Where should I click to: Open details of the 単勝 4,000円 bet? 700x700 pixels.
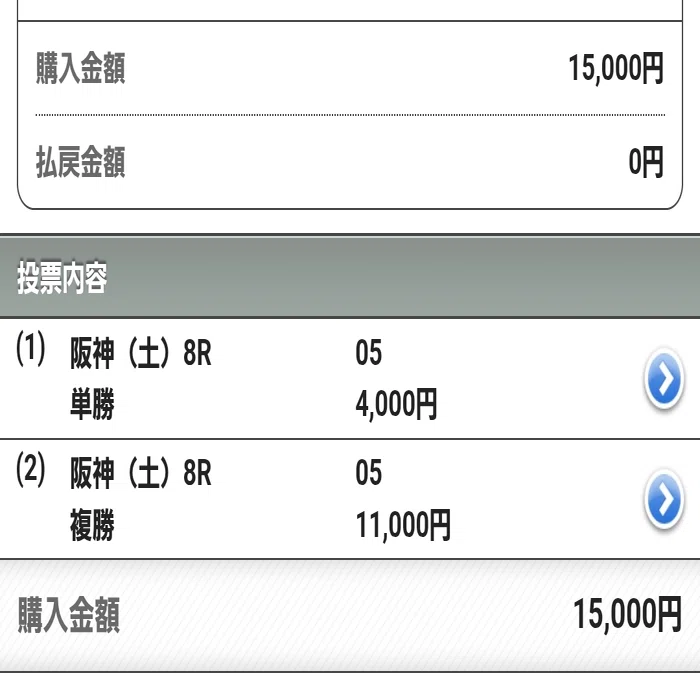pyautogui.click(x=664, y=379)
